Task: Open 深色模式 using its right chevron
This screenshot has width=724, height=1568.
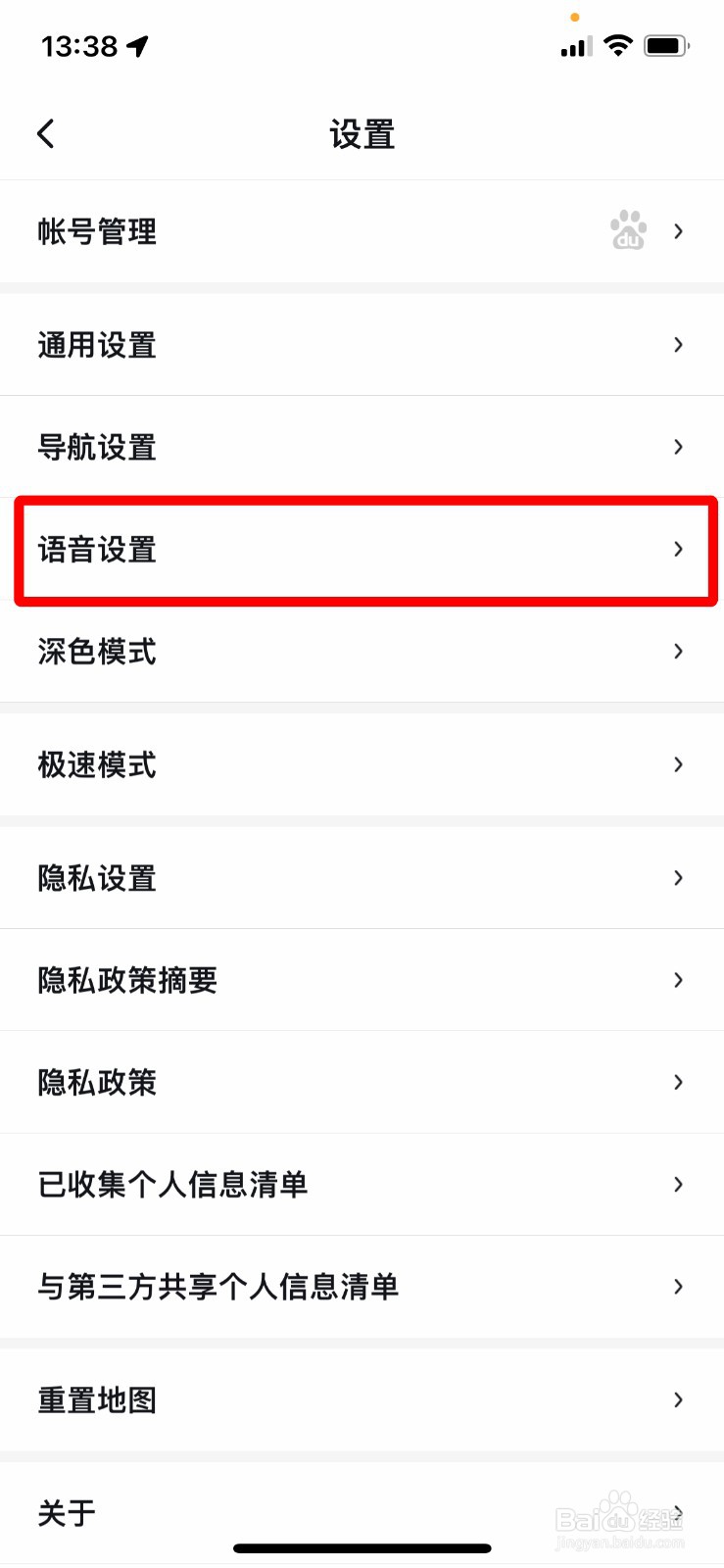Action: tap(678, 652)
